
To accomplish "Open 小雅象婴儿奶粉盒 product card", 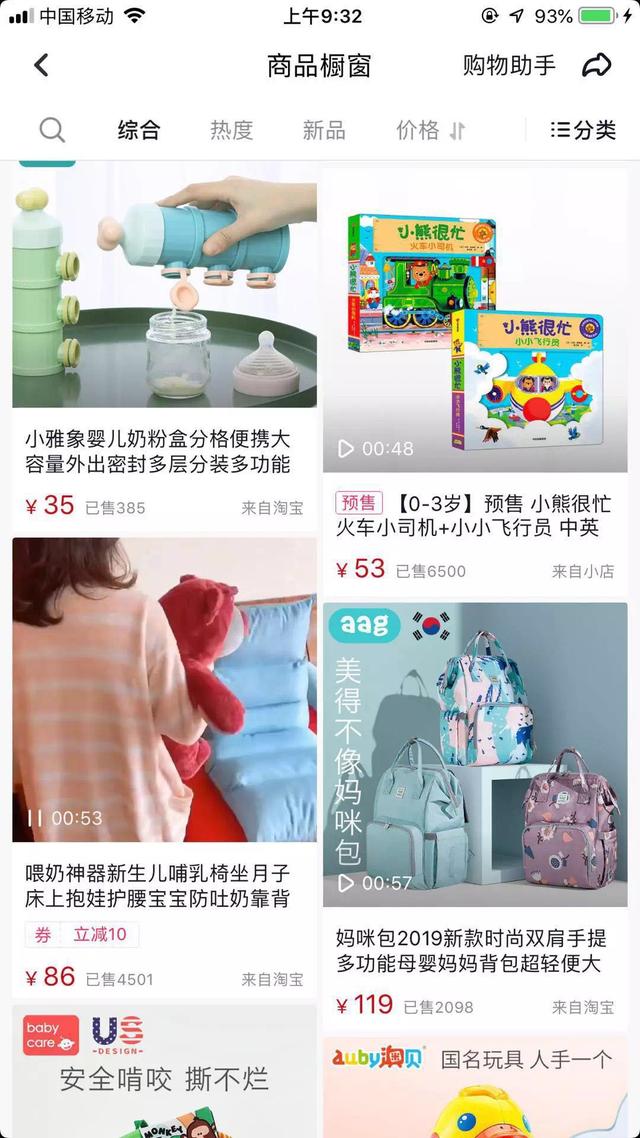I will [x=165, y=346].
